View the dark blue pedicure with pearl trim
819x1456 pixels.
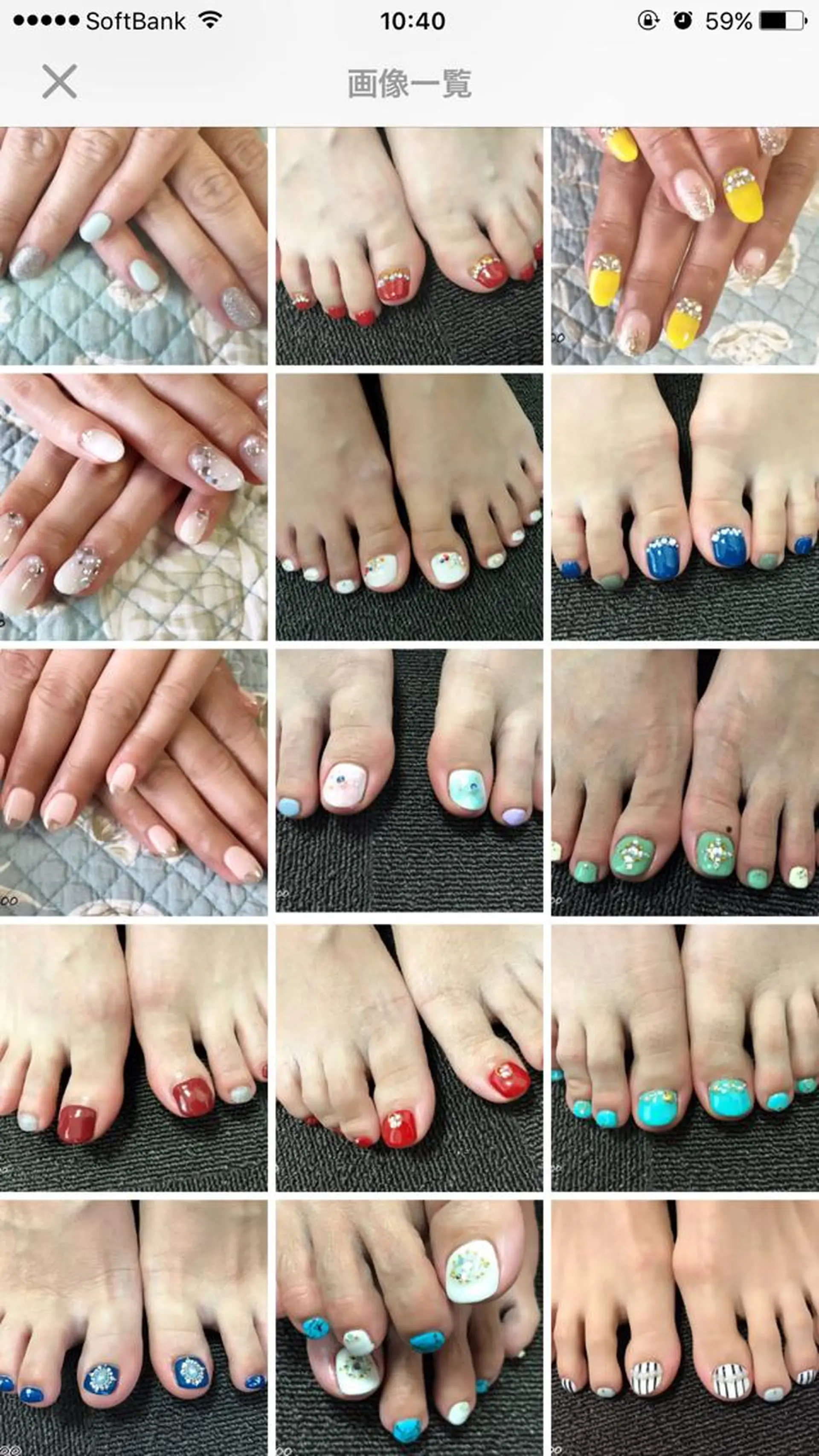point(685,506)
